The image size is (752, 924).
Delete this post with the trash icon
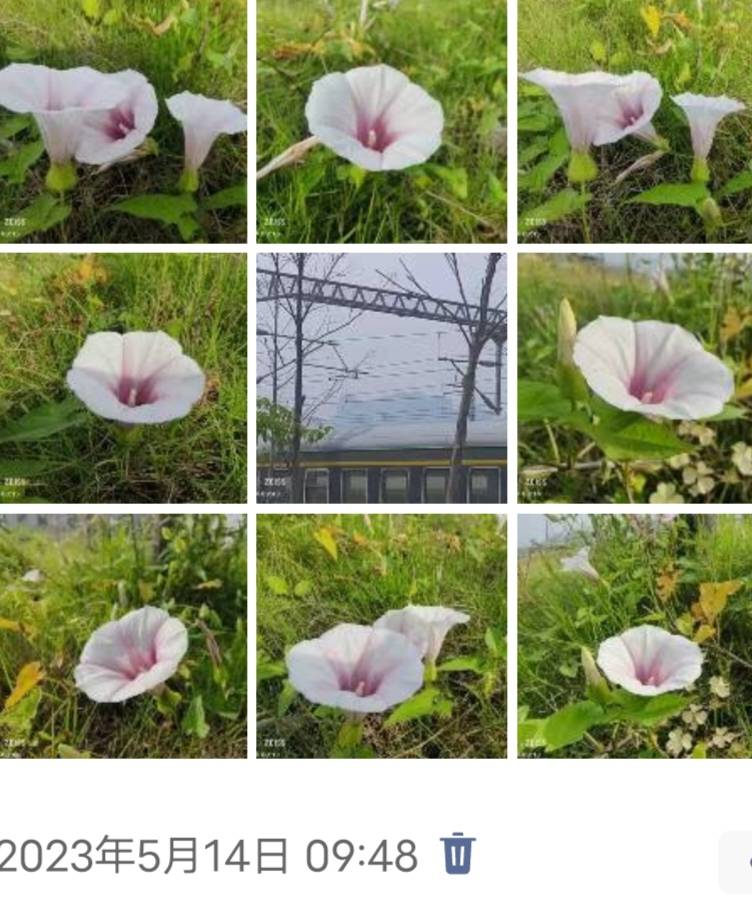[x=458, y=854]
